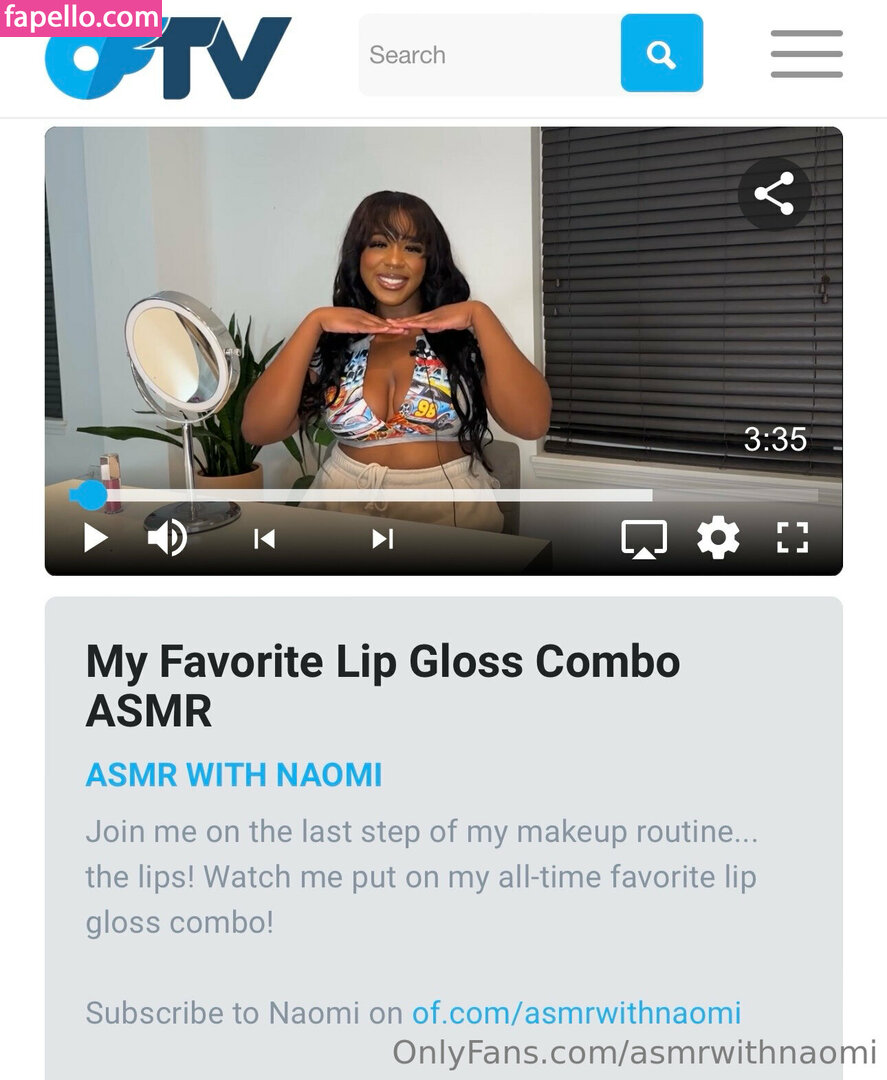Screen dimensions: 887x1080
Task: Share this video
Action: click(774, 194)
